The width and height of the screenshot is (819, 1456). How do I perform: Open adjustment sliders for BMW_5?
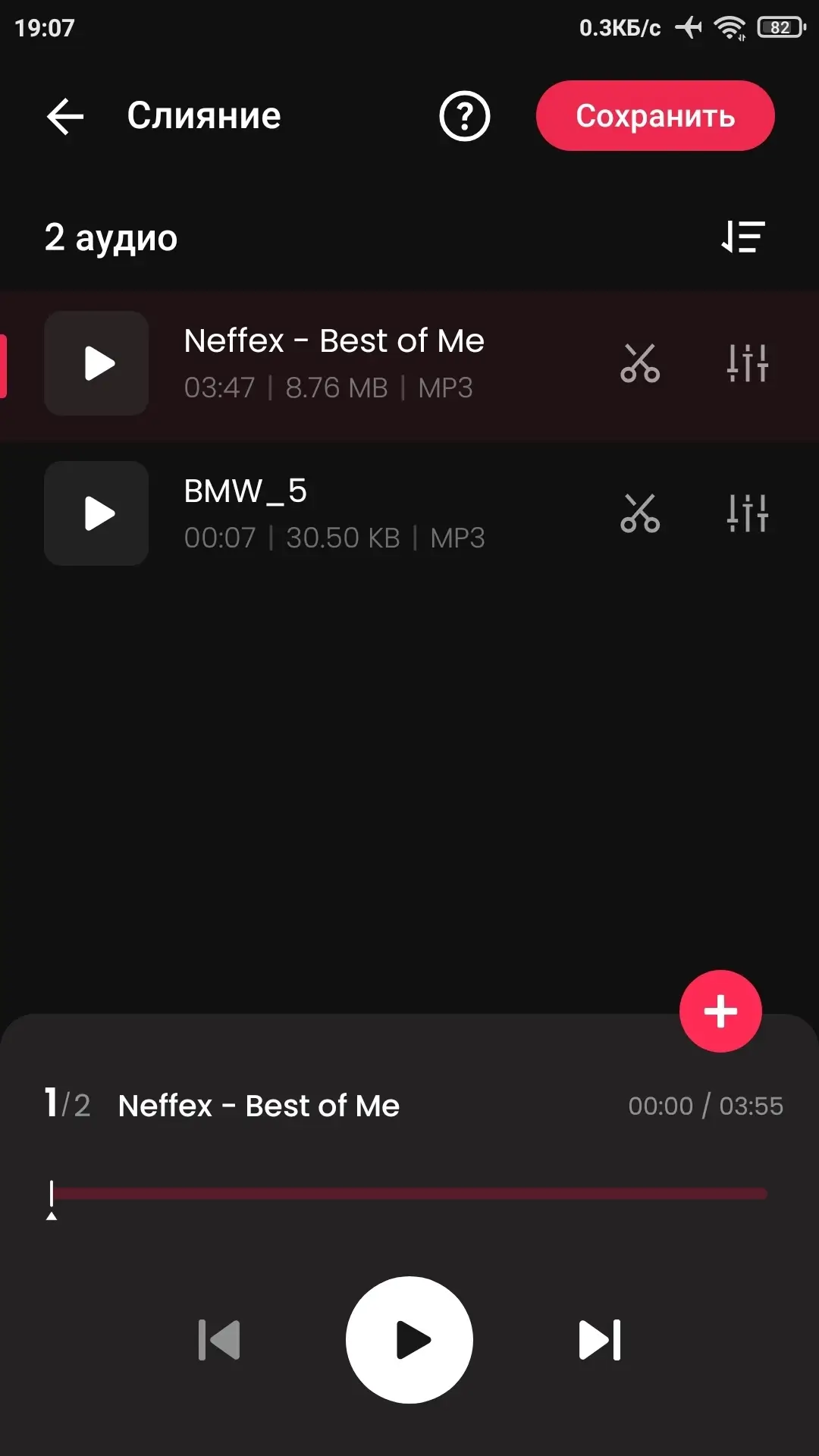[x=747, y=513]
